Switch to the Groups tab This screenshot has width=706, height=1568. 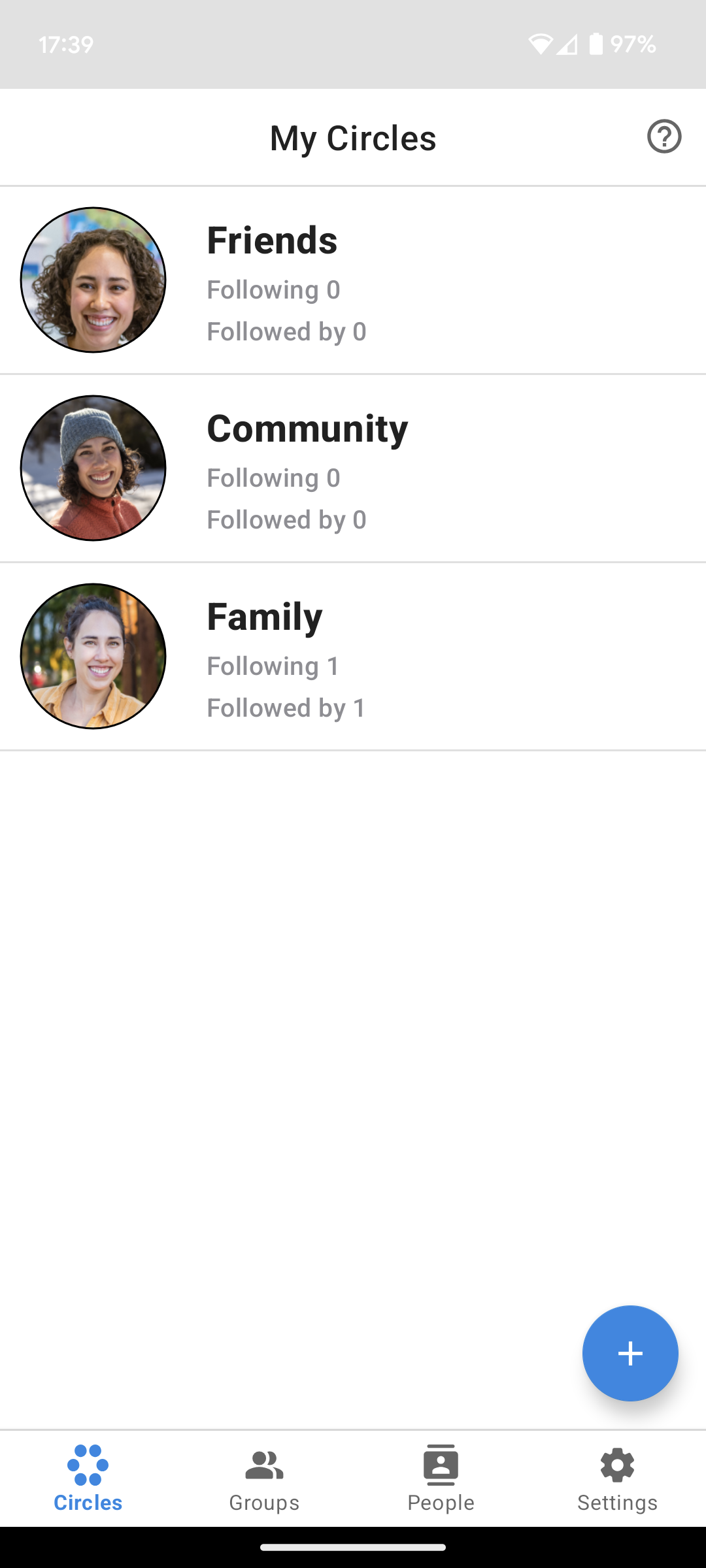tap(264, 1479)
